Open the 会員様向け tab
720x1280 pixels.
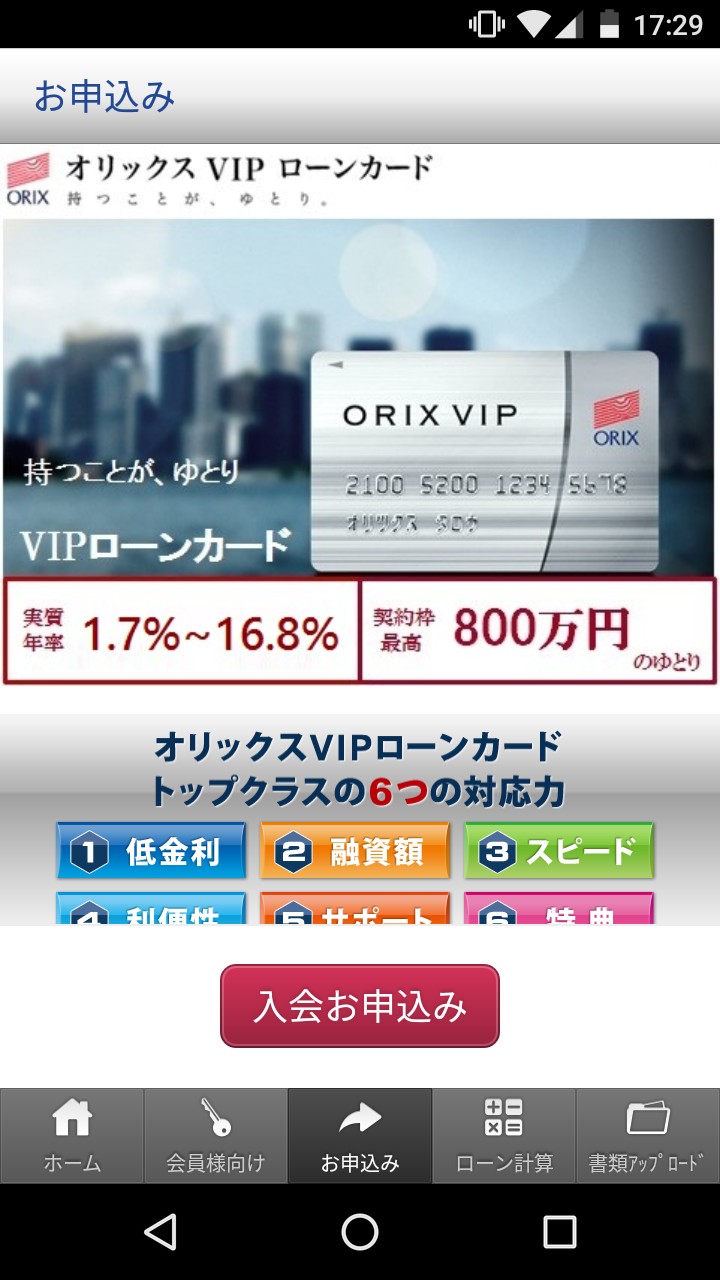coord(216,1136)
